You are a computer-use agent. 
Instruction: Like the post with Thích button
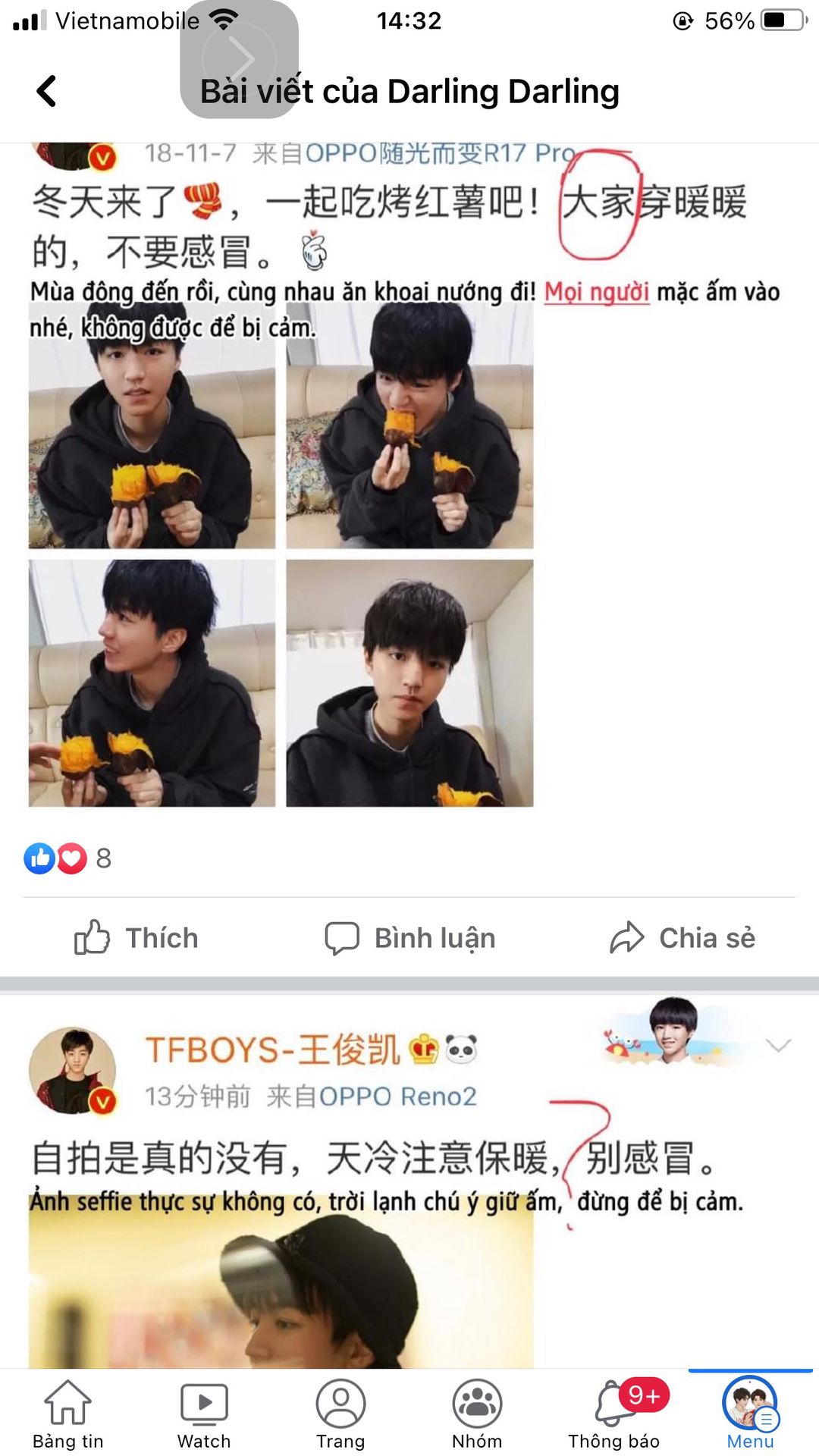click(136, 938)
